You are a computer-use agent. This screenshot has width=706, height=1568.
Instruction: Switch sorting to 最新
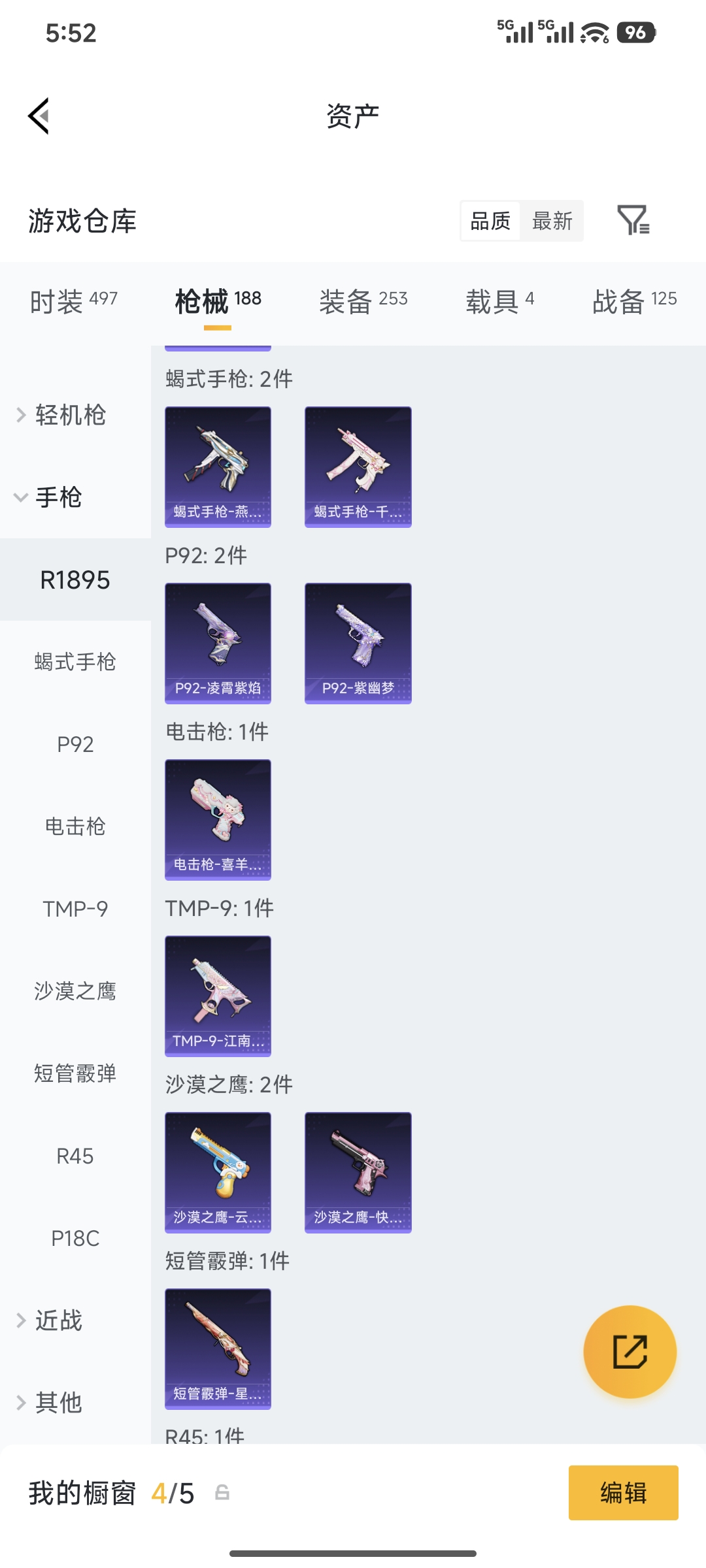coord(552,221)
